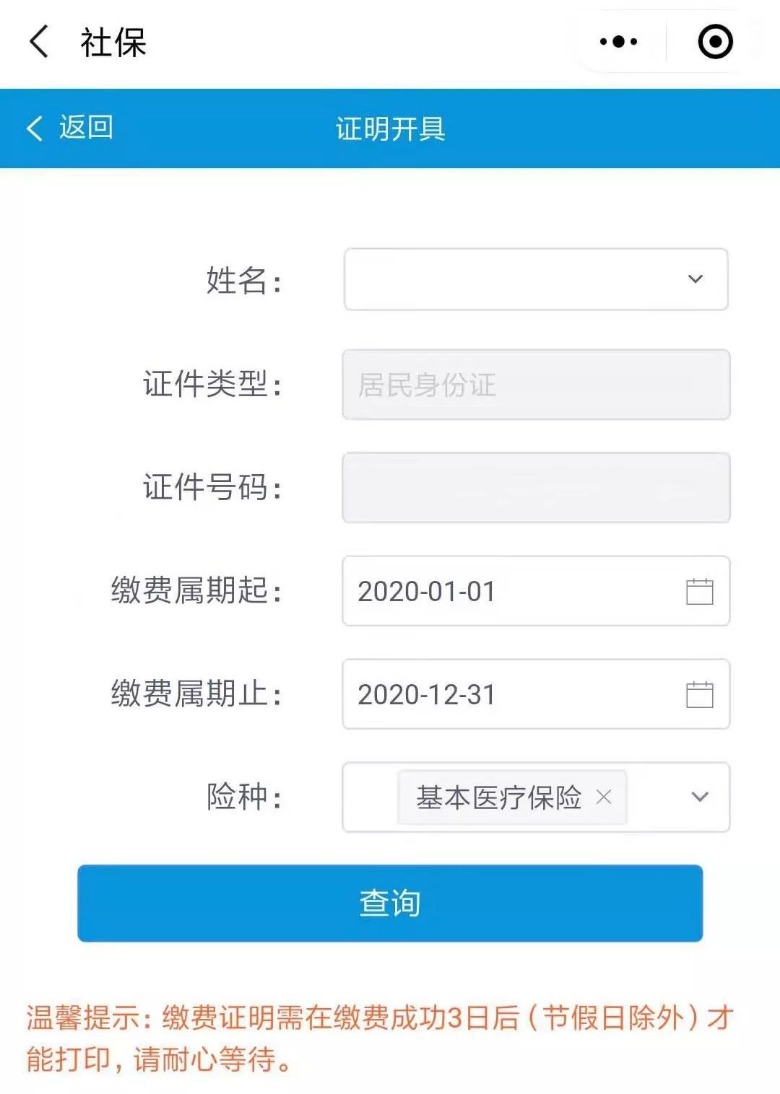Close the mini program with the circle button

coord(715,43)
